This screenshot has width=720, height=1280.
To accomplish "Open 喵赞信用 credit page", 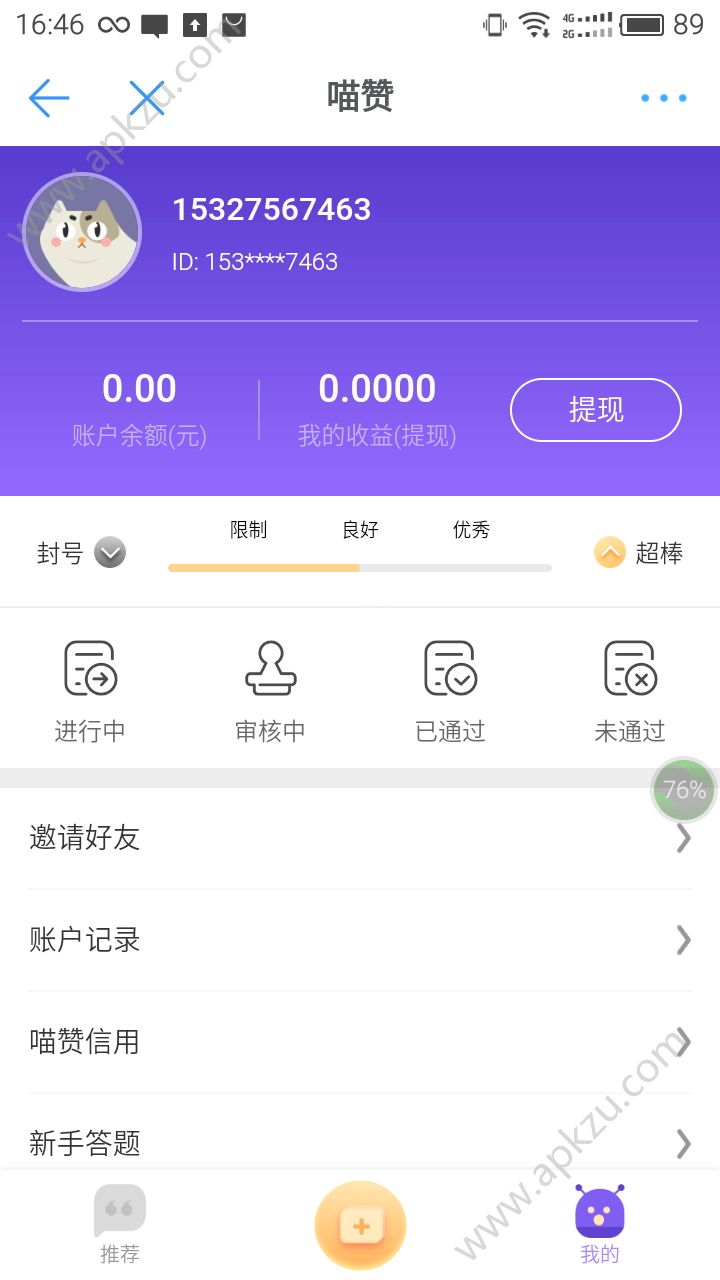I will 360,1042.
